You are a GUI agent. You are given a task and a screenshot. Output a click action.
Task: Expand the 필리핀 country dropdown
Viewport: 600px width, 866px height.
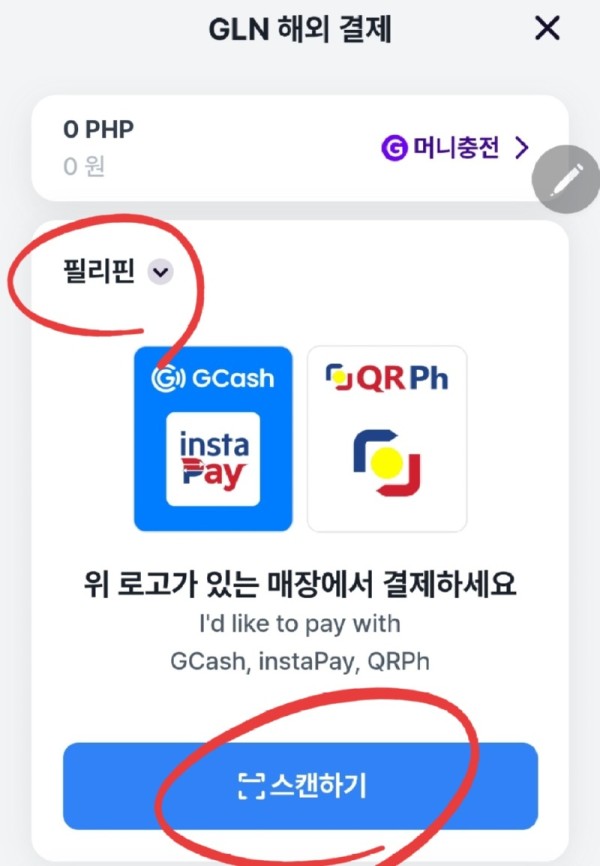159,272
